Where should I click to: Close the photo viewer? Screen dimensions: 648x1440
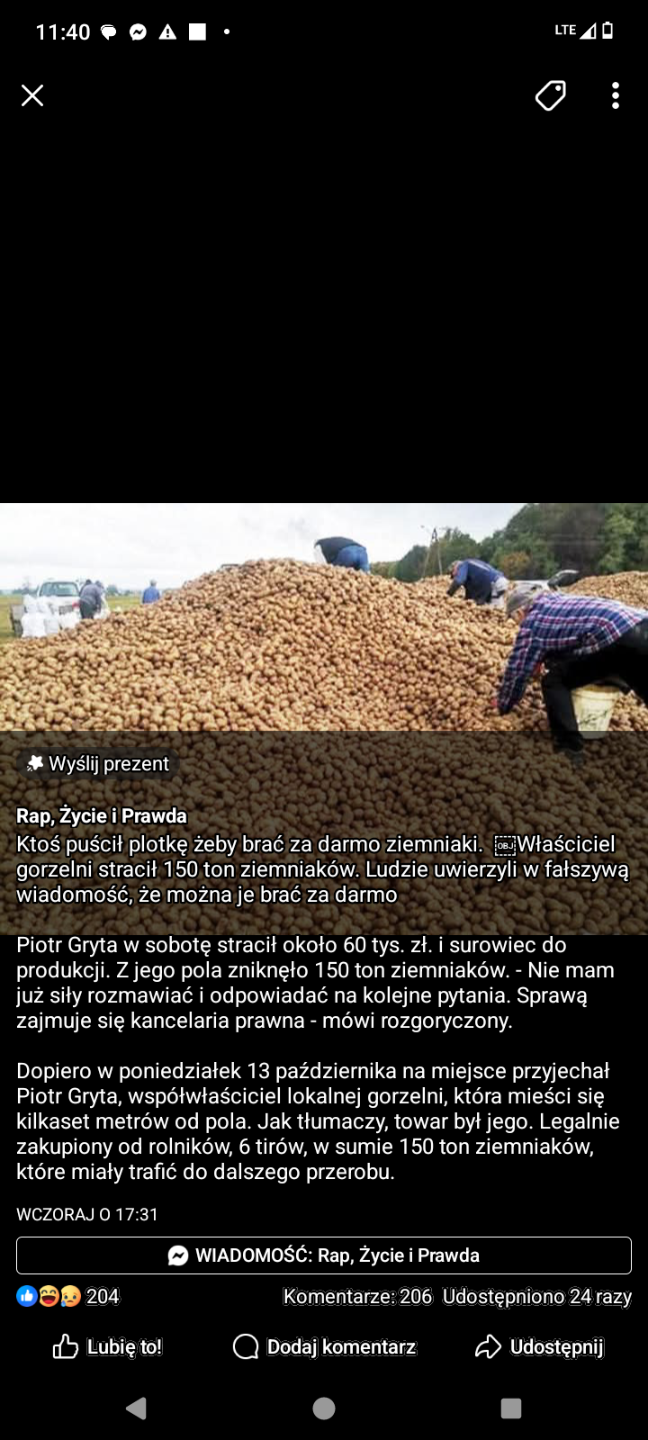[32, 95]
